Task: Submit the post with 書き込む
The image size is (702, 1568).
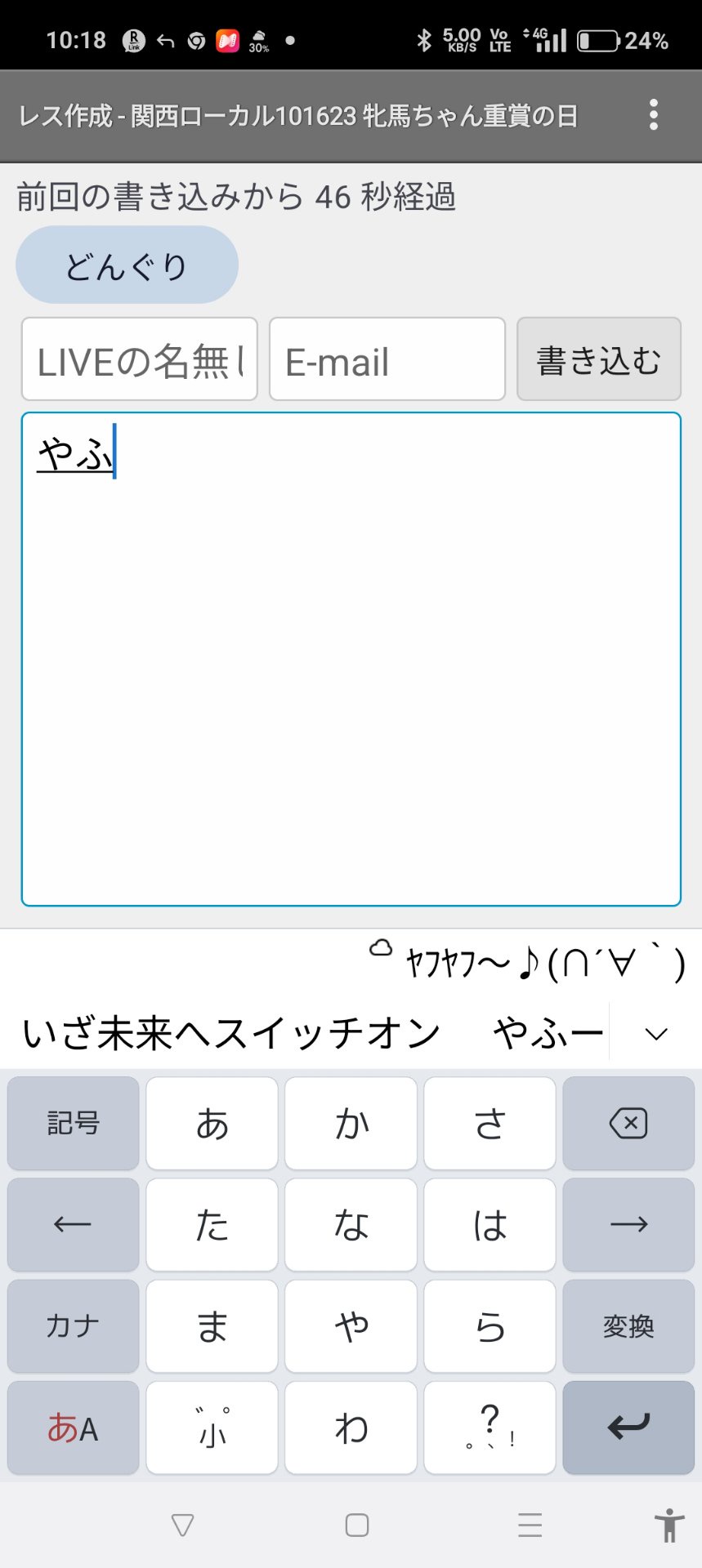Action: 598,359
